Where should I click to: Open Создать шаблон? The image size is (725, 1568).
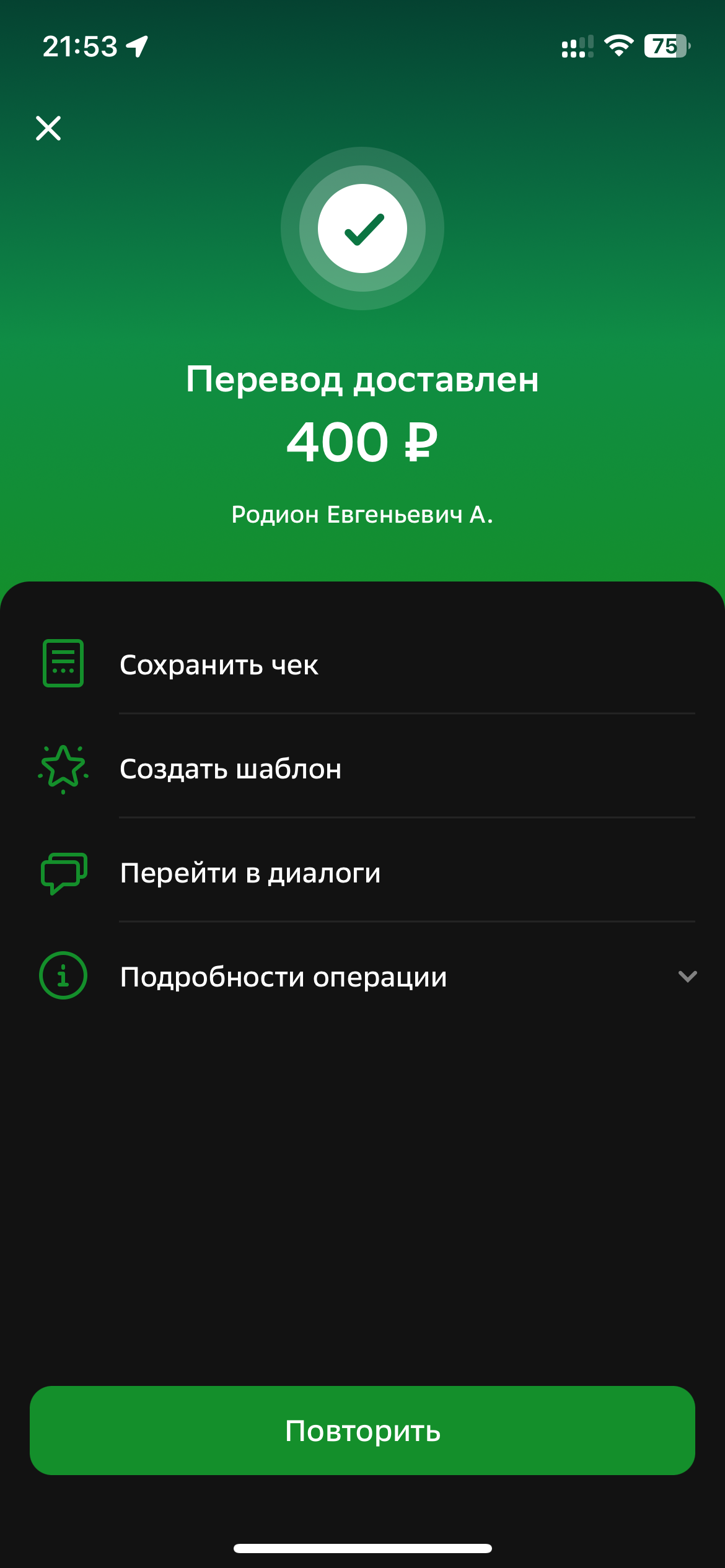pos(362,769)
